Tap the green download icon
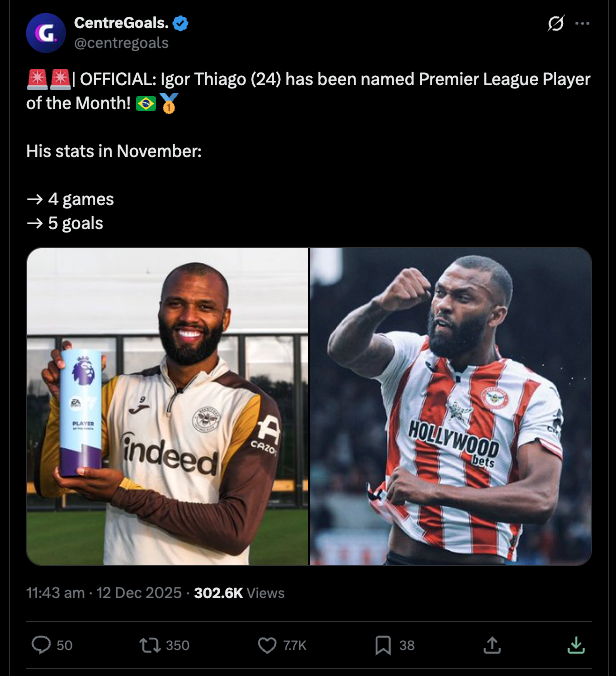This screenshot has width=616, height=676. pos(576,645)
